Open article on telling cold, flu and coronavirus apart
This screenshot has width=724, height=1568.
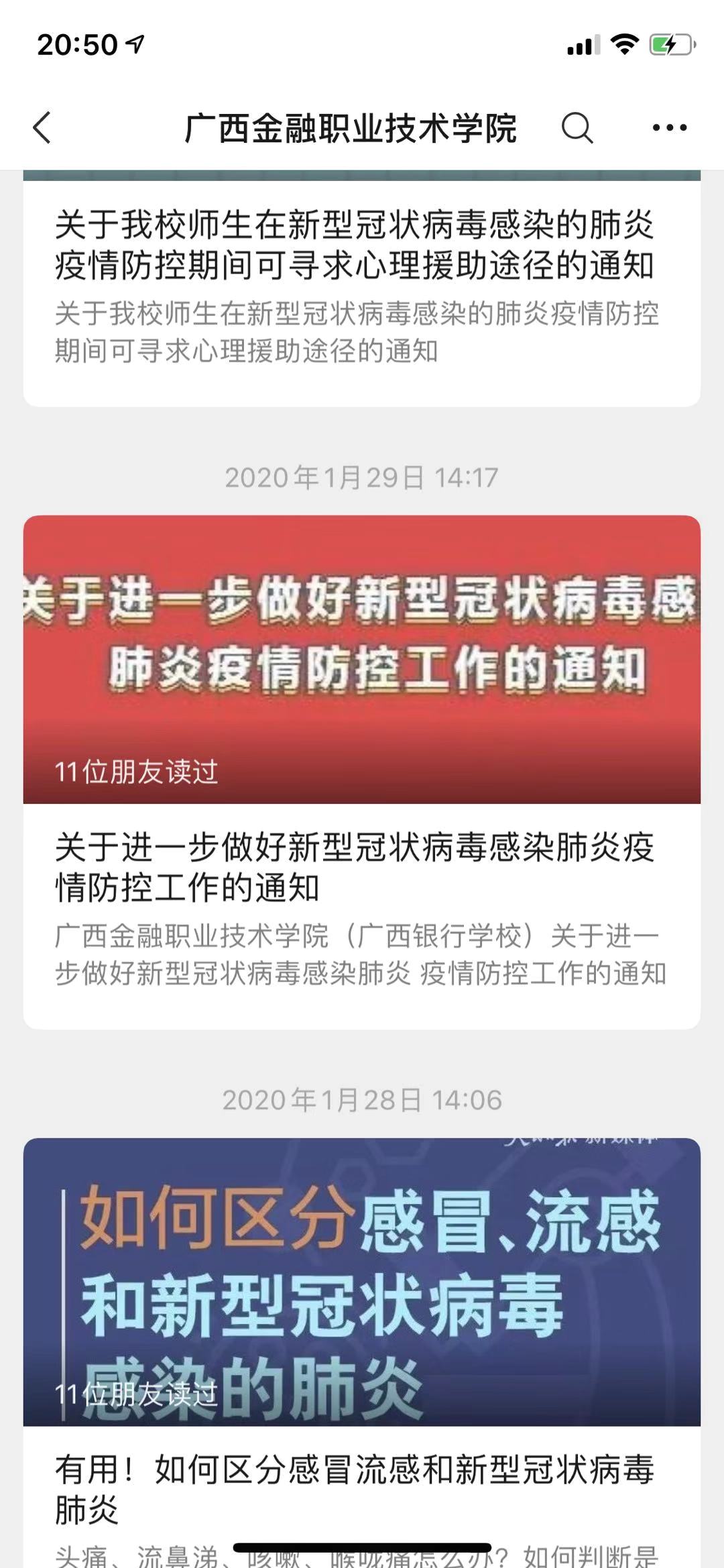[362, 1281]
